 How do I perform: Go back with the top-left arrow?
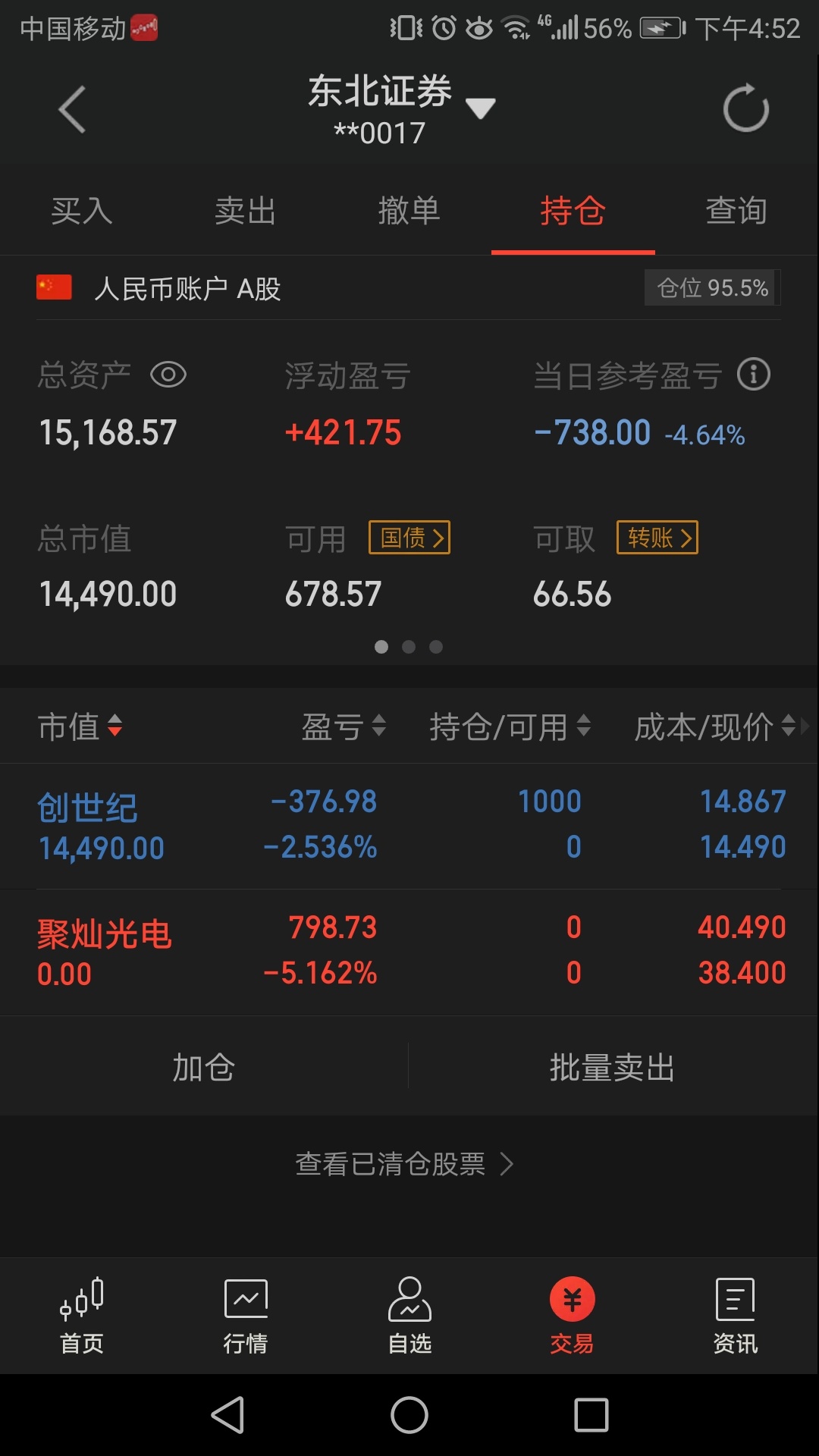coord(72,110)
